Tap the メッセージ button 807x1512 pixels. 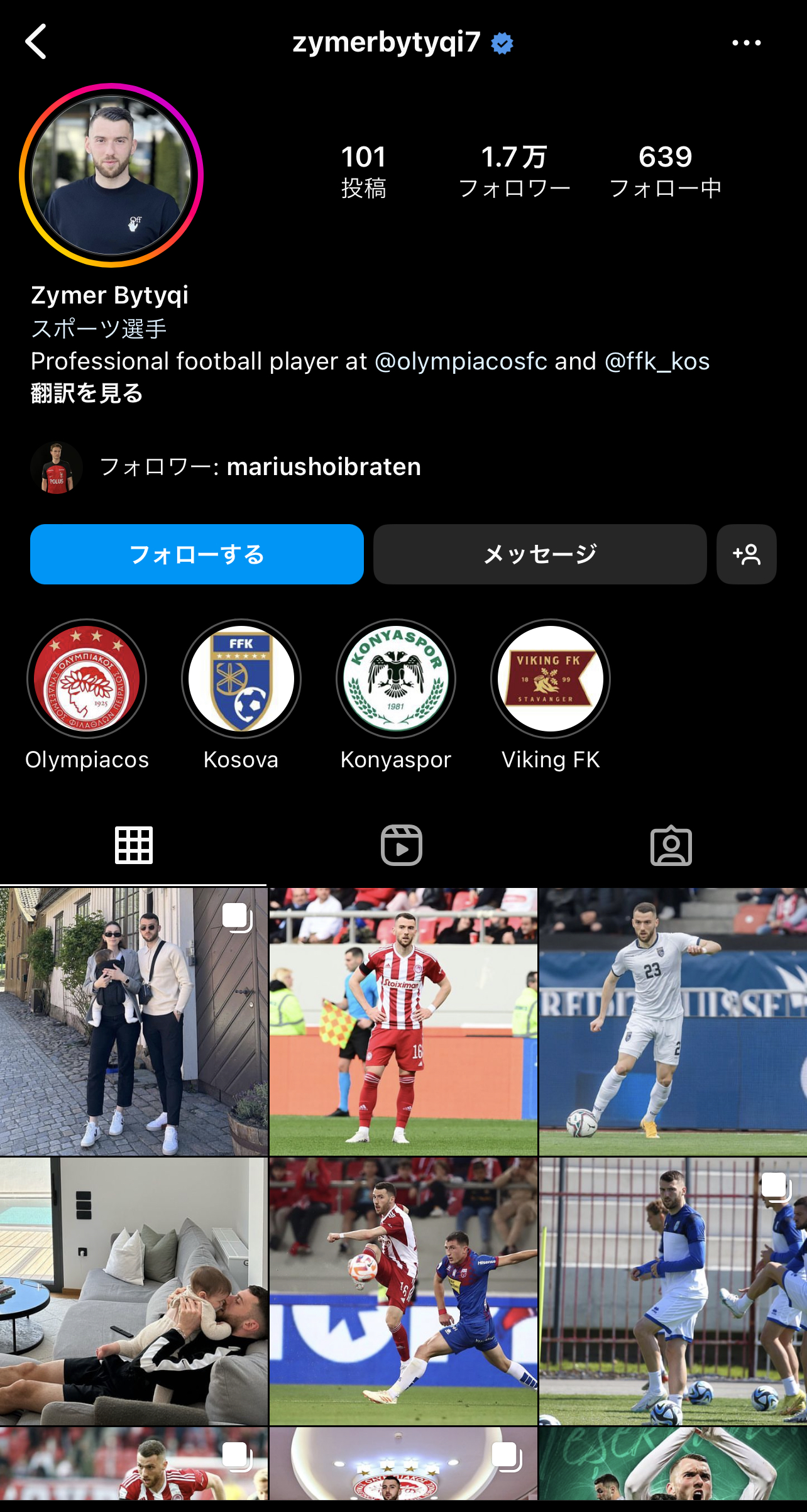point(540,554)
